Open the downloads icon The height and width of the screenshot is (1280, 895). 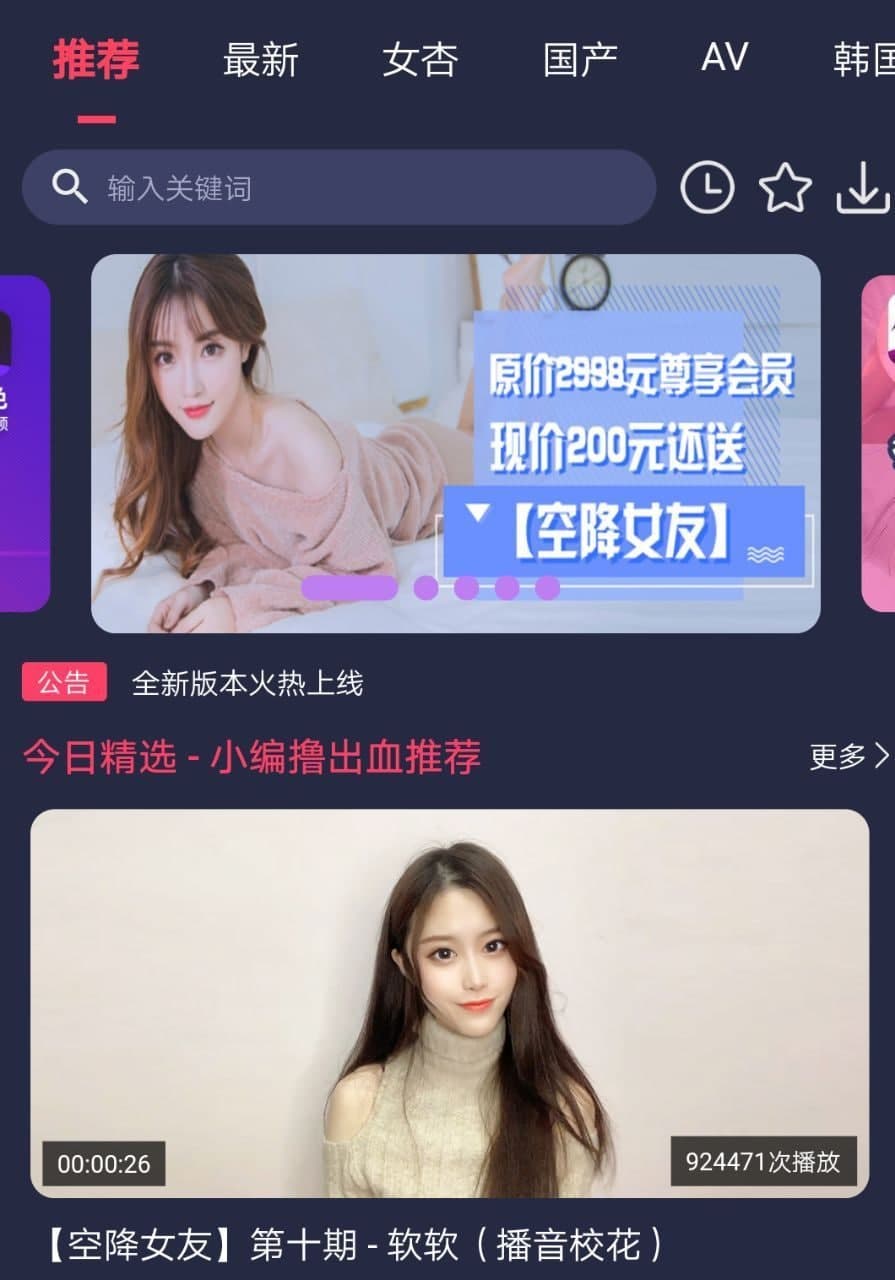(x=862, y=187)
